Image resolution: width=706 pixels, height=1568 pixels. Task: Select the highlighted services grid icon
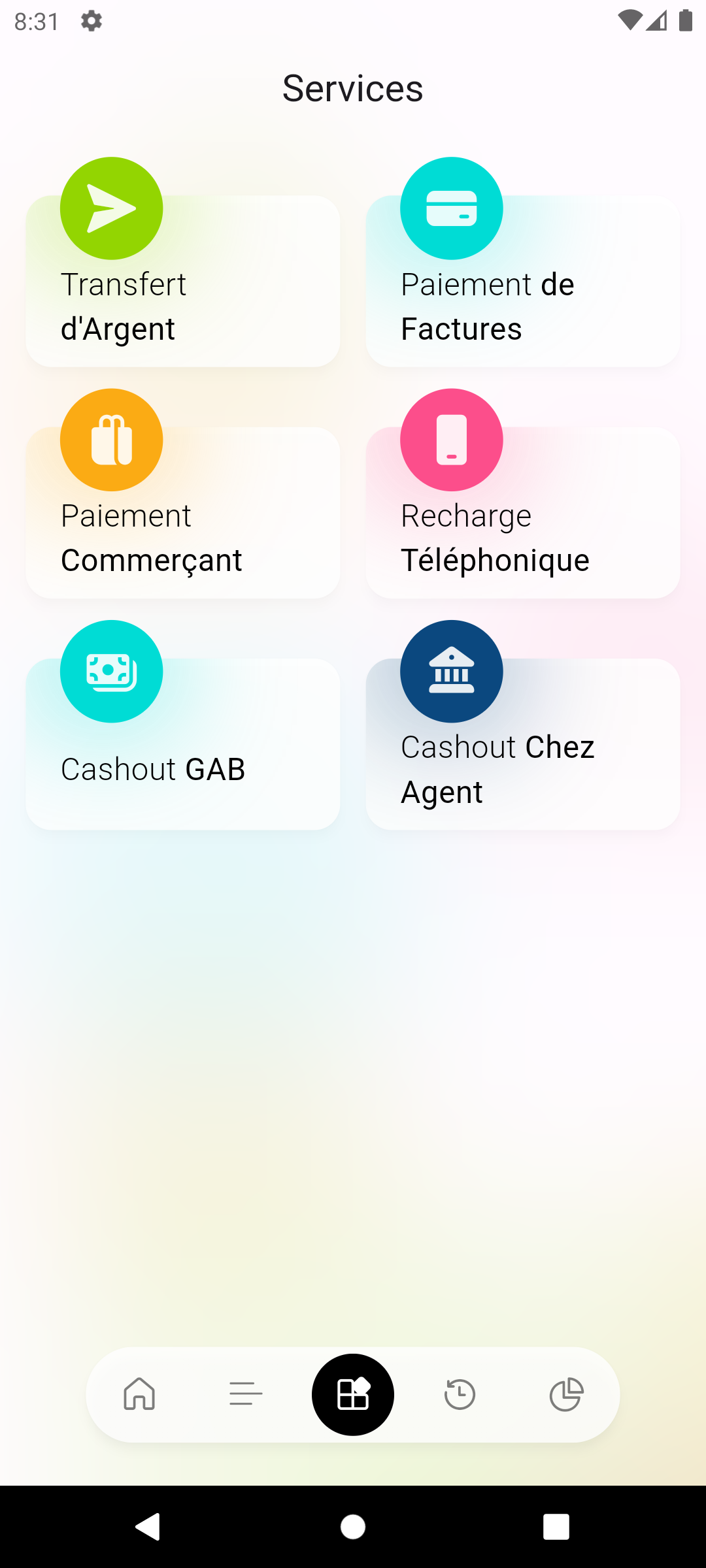coord(353,1394)
